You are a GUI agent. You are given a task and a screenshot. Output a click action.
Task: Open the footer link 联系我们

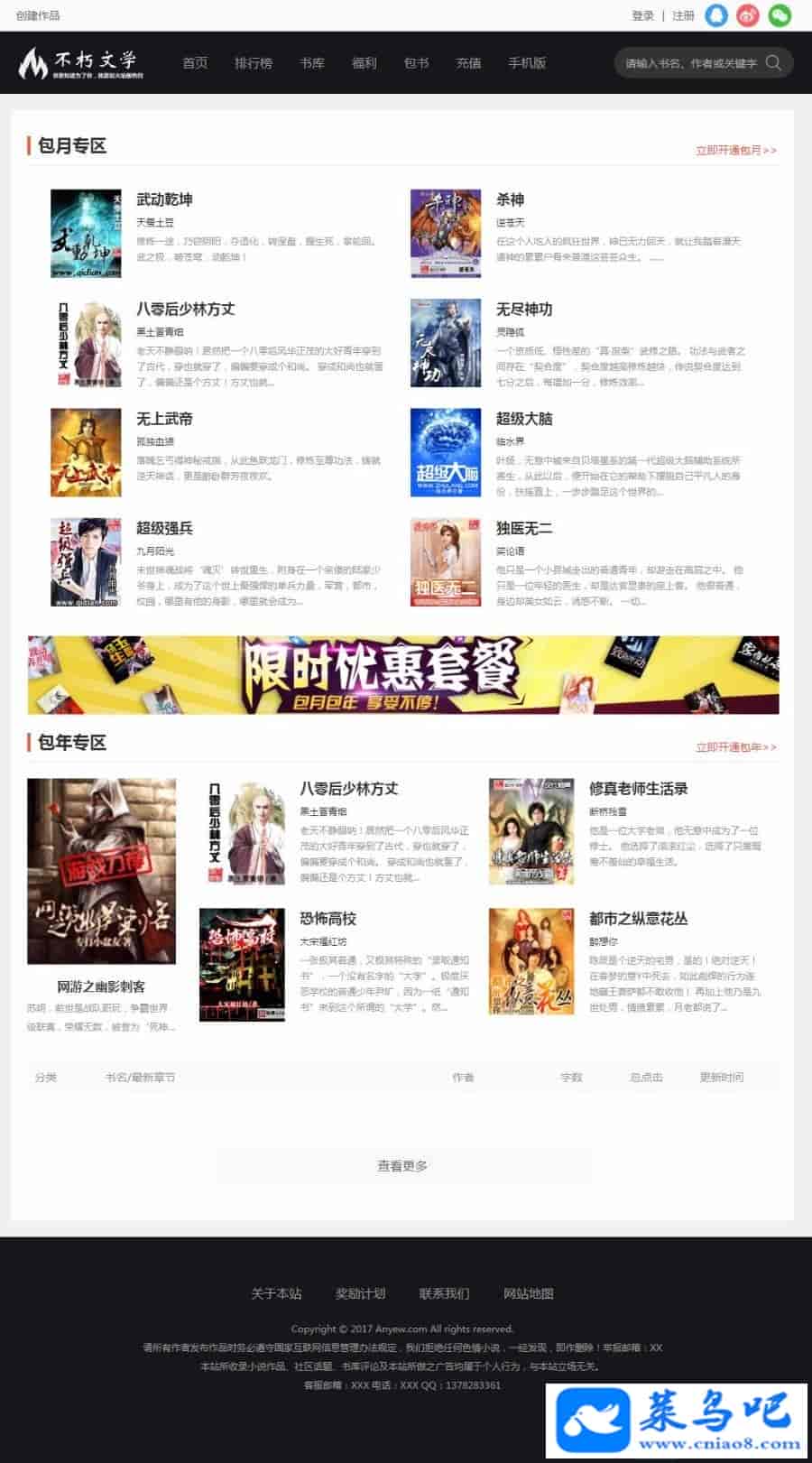pos(444,1293)
